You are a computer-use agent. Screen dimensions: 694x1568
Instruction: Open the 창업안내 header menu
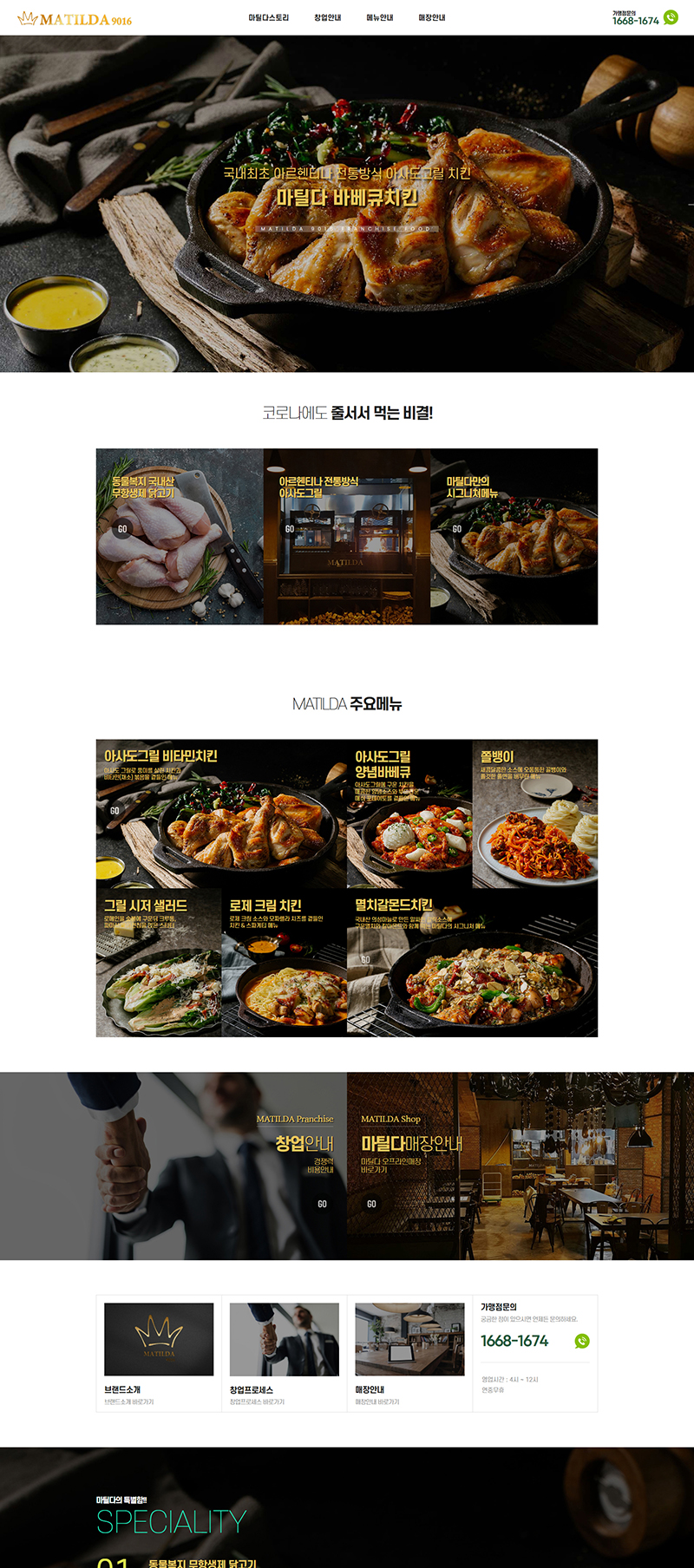click(327, 17)
